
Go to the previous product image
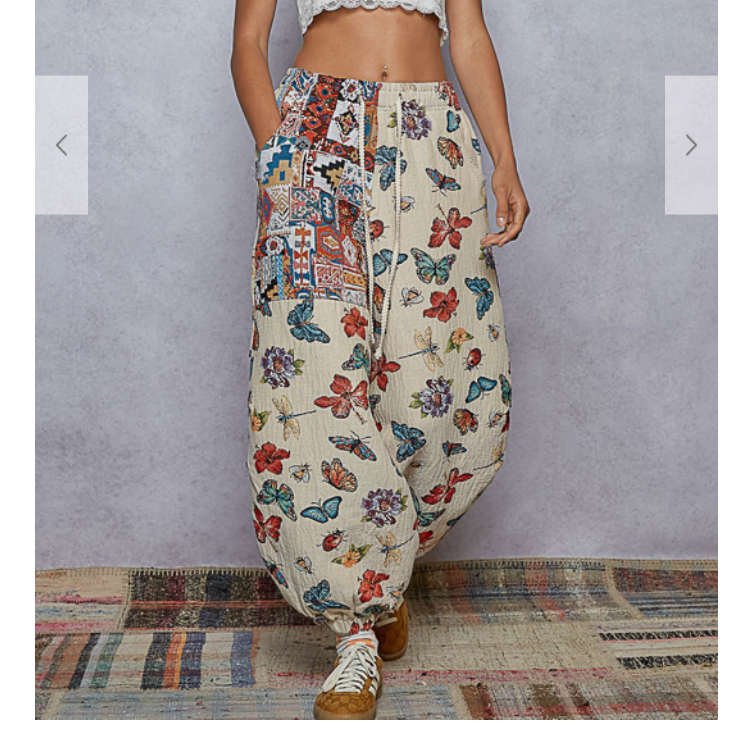[61, 145]
